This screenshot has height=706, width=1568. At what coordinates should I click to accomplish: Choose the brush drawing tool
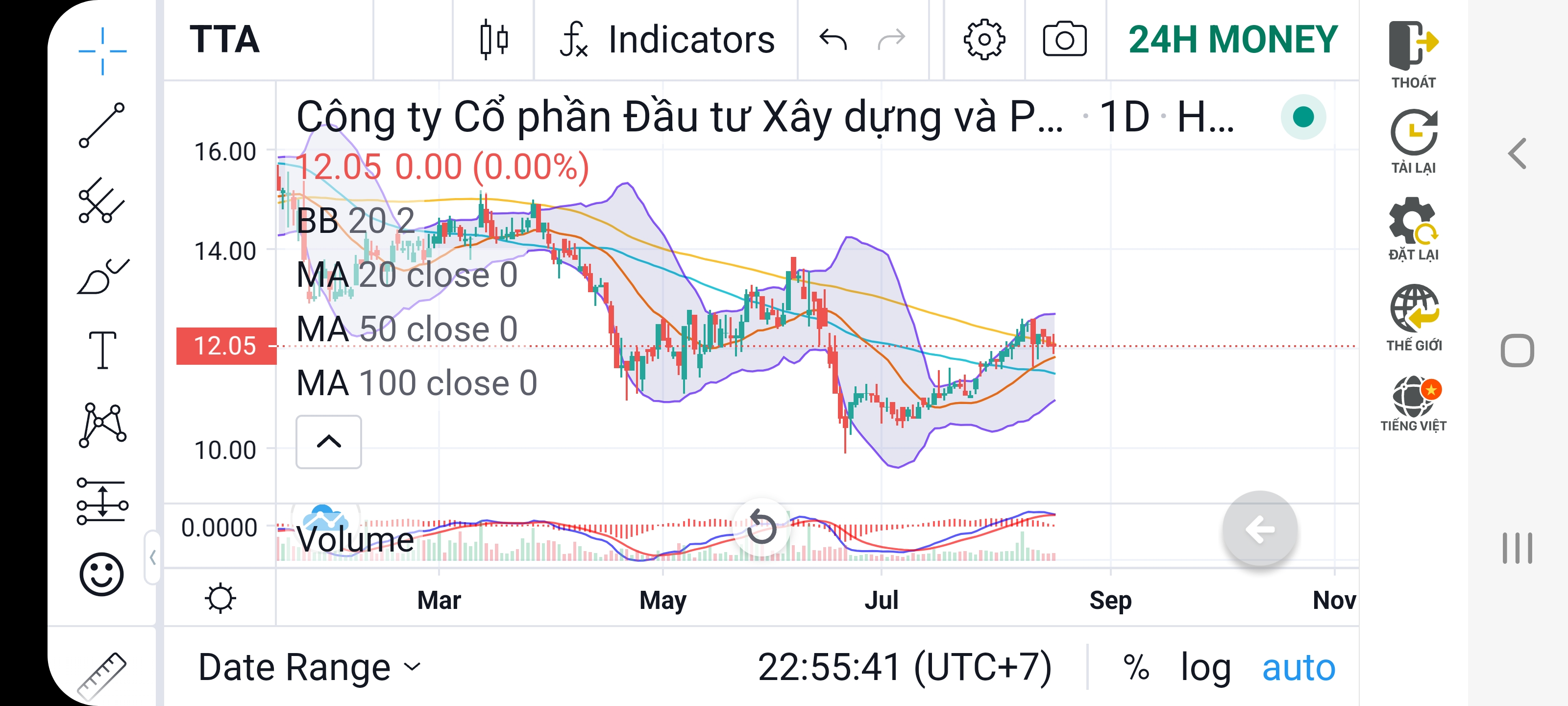102,277
